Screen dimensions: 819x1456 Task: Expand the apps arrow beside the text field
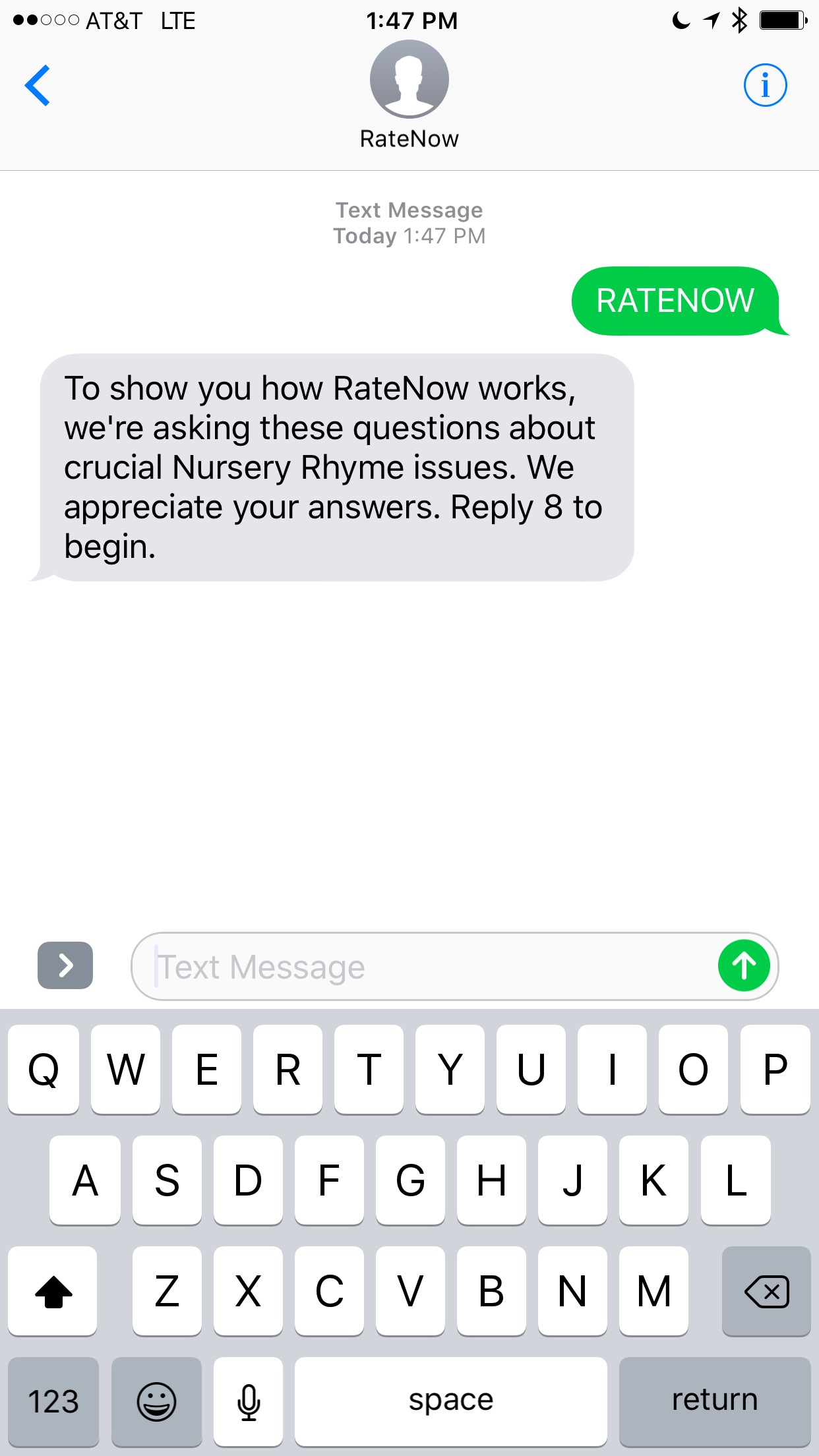pos(65,965)
